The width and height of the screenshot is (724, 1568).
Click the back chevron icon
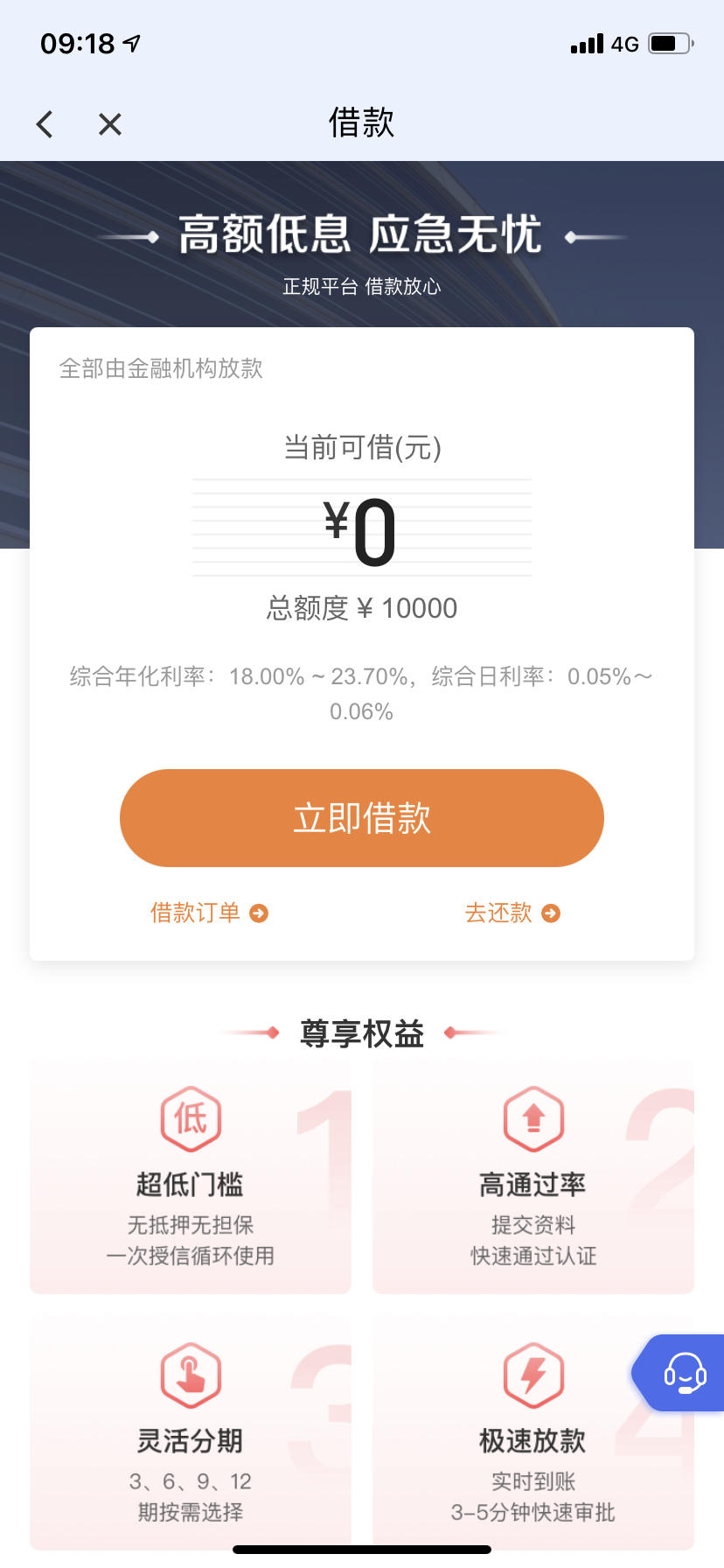(44, 123)
